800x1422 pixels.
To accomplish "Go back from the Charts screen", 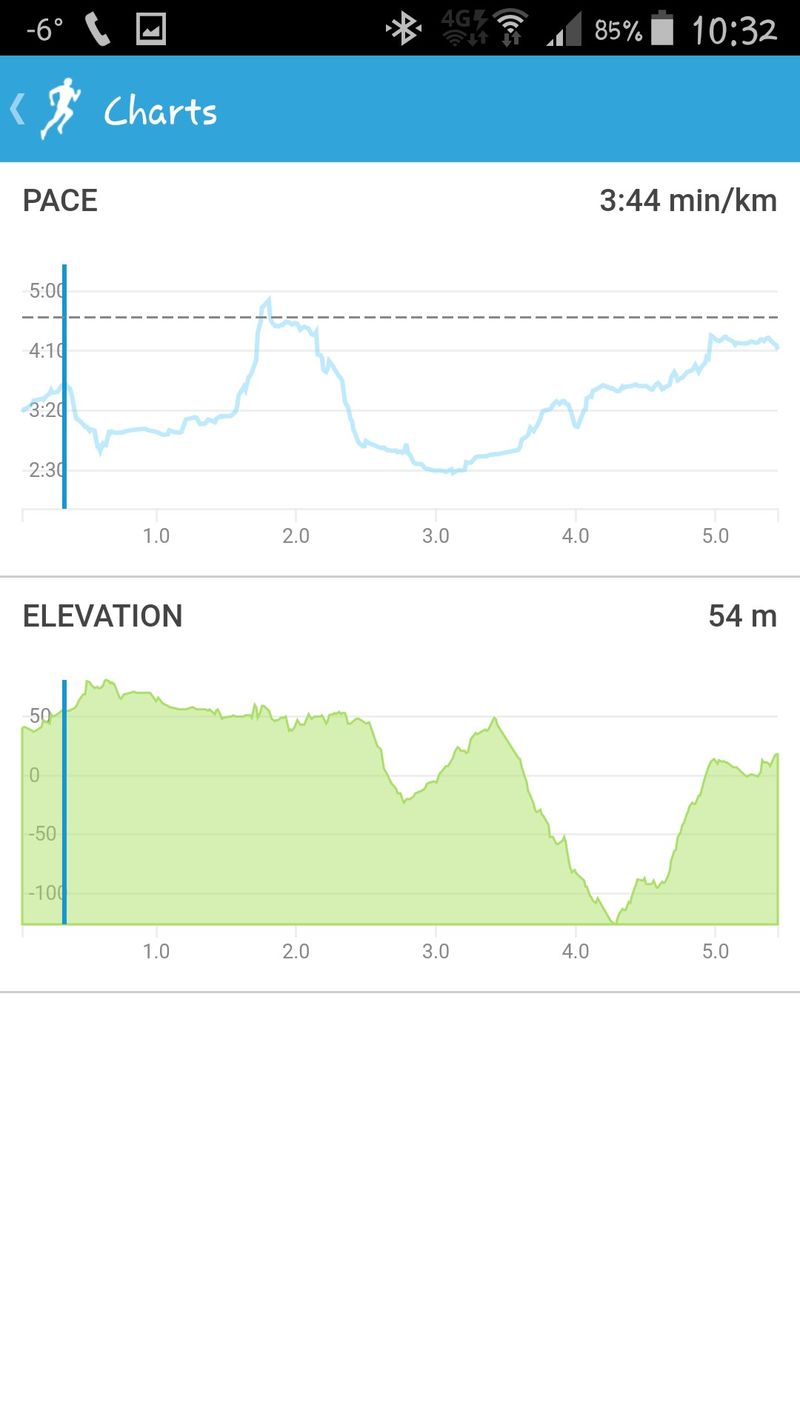I will point(18,109).
